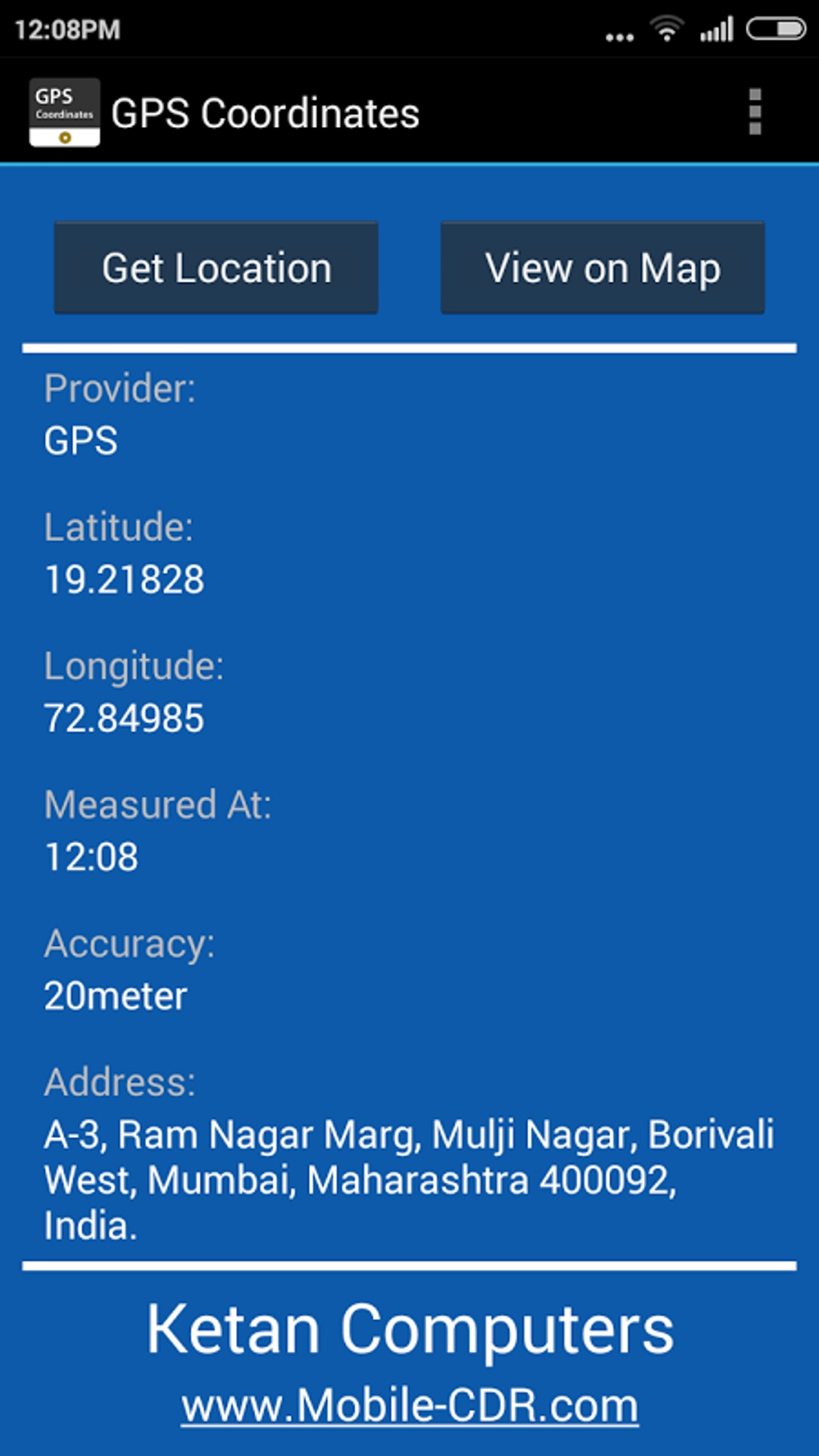Select the Accuracy 20meter value

(115, 996)
